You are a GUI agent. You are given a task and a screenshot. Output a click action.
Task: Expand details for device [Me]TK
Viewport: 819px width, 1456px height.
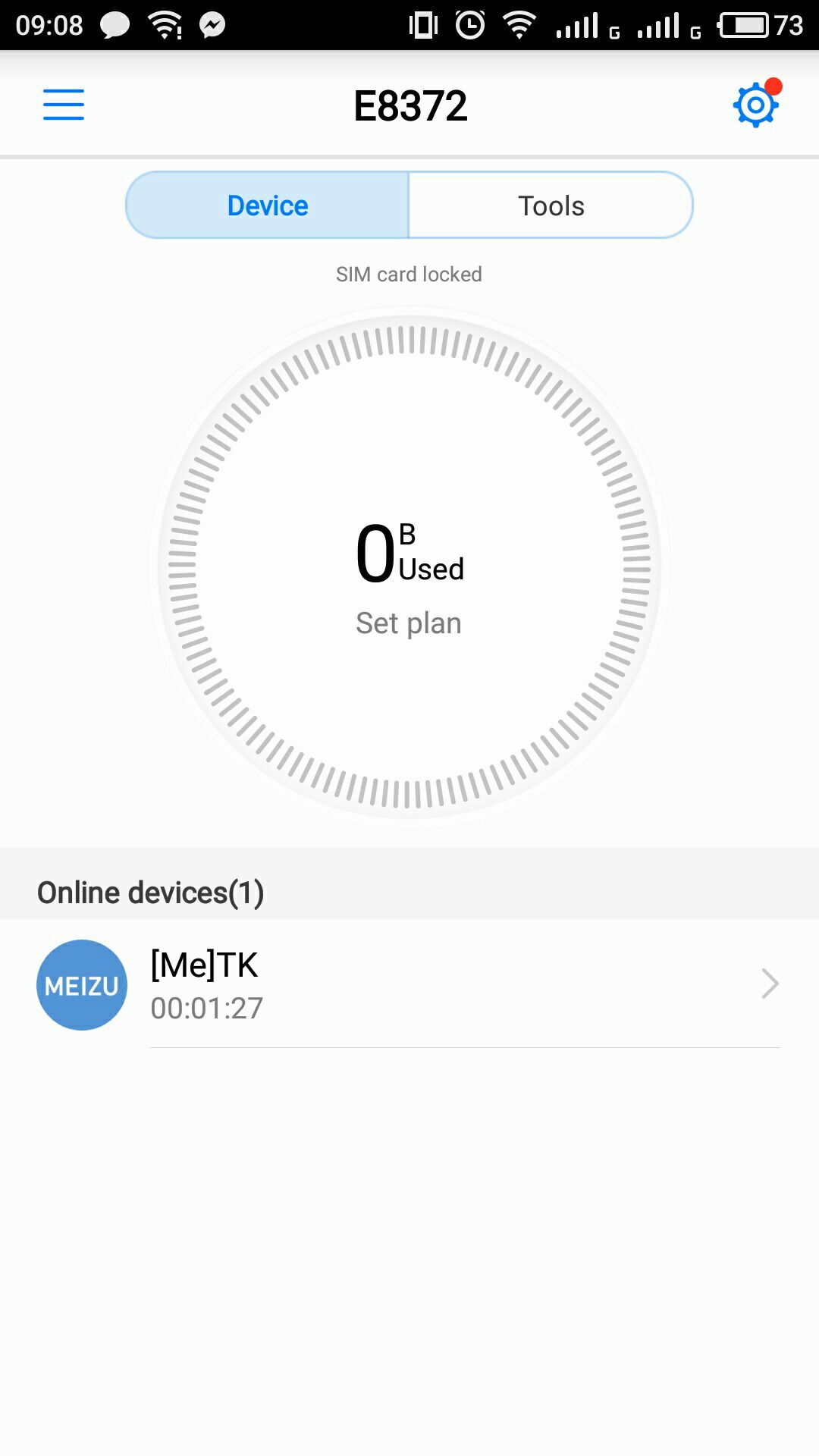(x=203, y=965)
